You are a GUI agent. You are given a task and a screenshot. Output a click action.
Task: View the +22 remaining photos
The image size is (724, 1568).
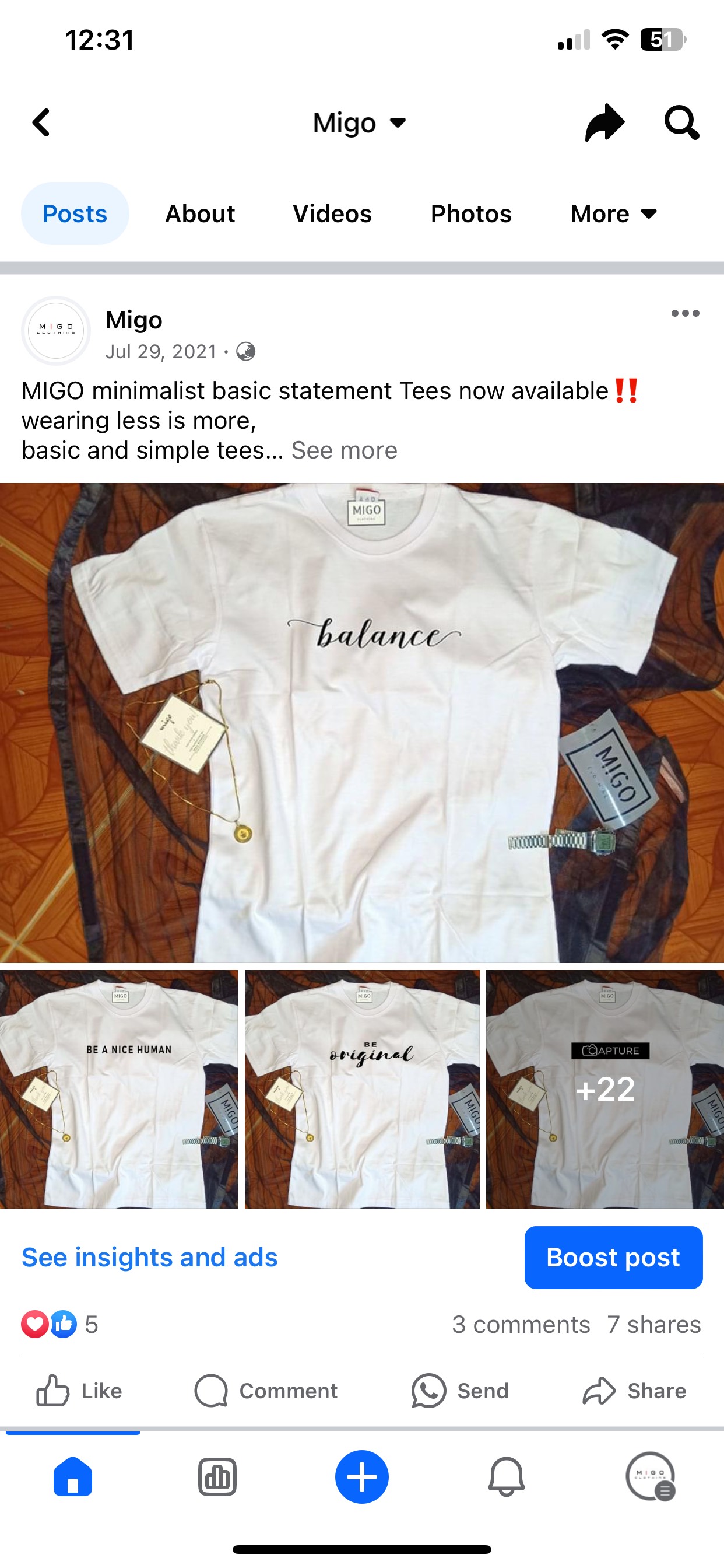[x=604, y=1088]
